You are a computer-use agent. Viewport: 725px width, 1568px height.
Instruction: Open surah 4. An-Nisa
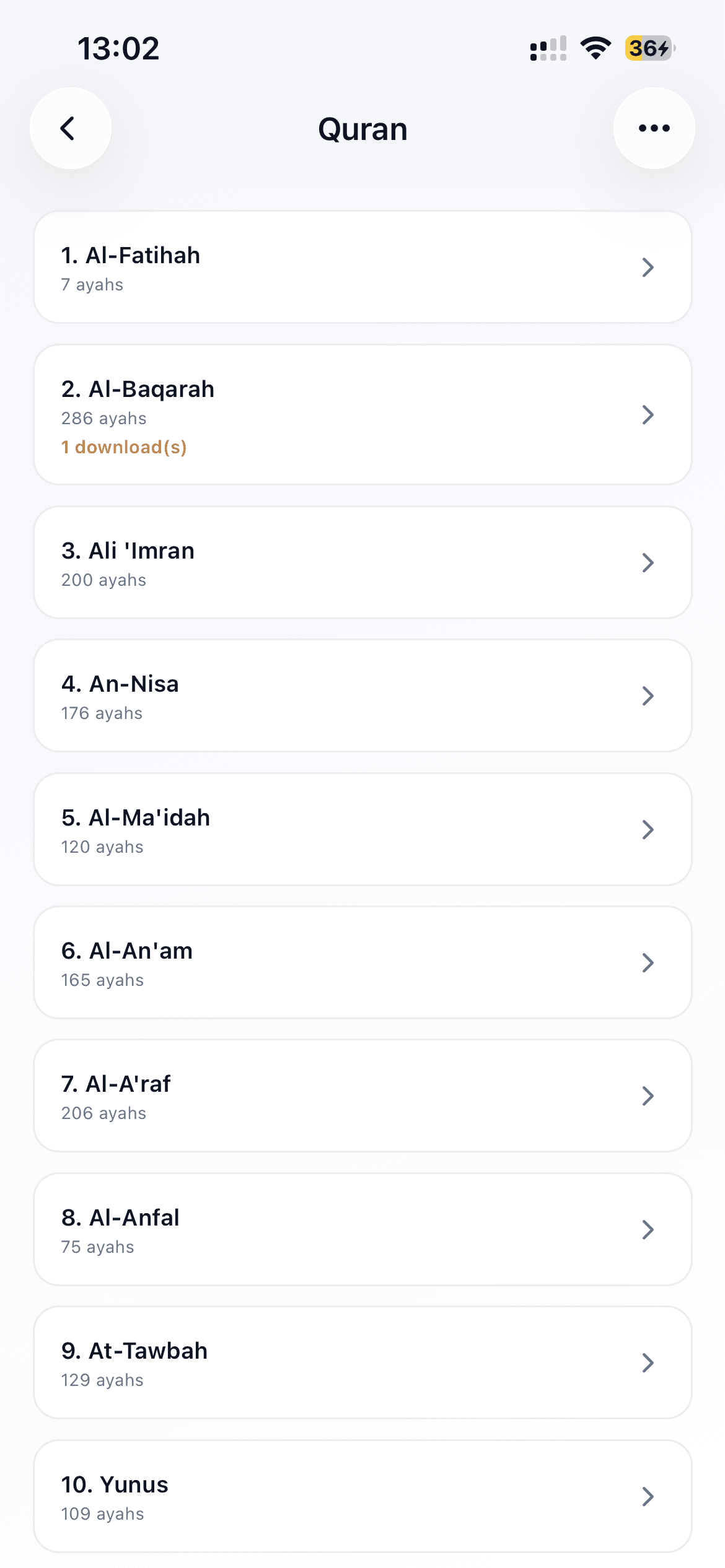[x=362, y=696]
